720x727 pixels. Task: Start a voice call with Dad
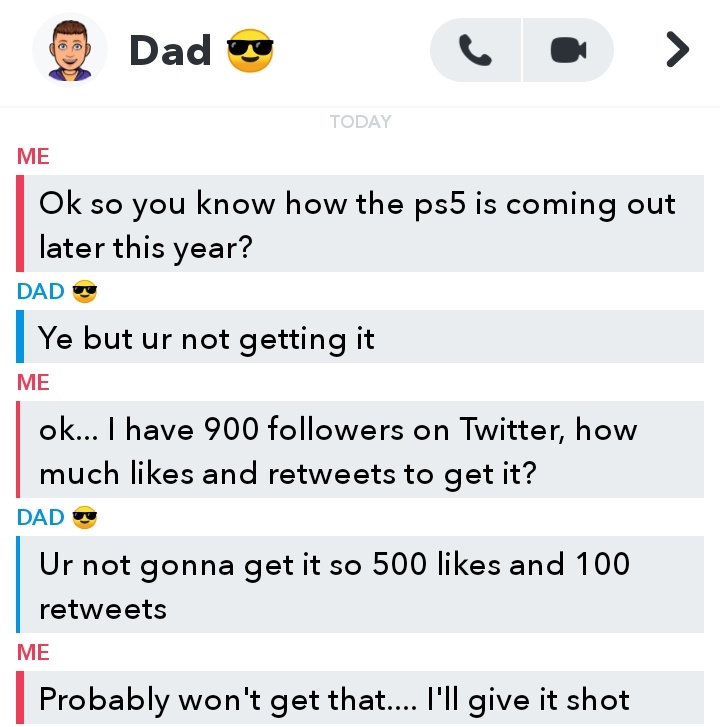(x=474, y=50)
